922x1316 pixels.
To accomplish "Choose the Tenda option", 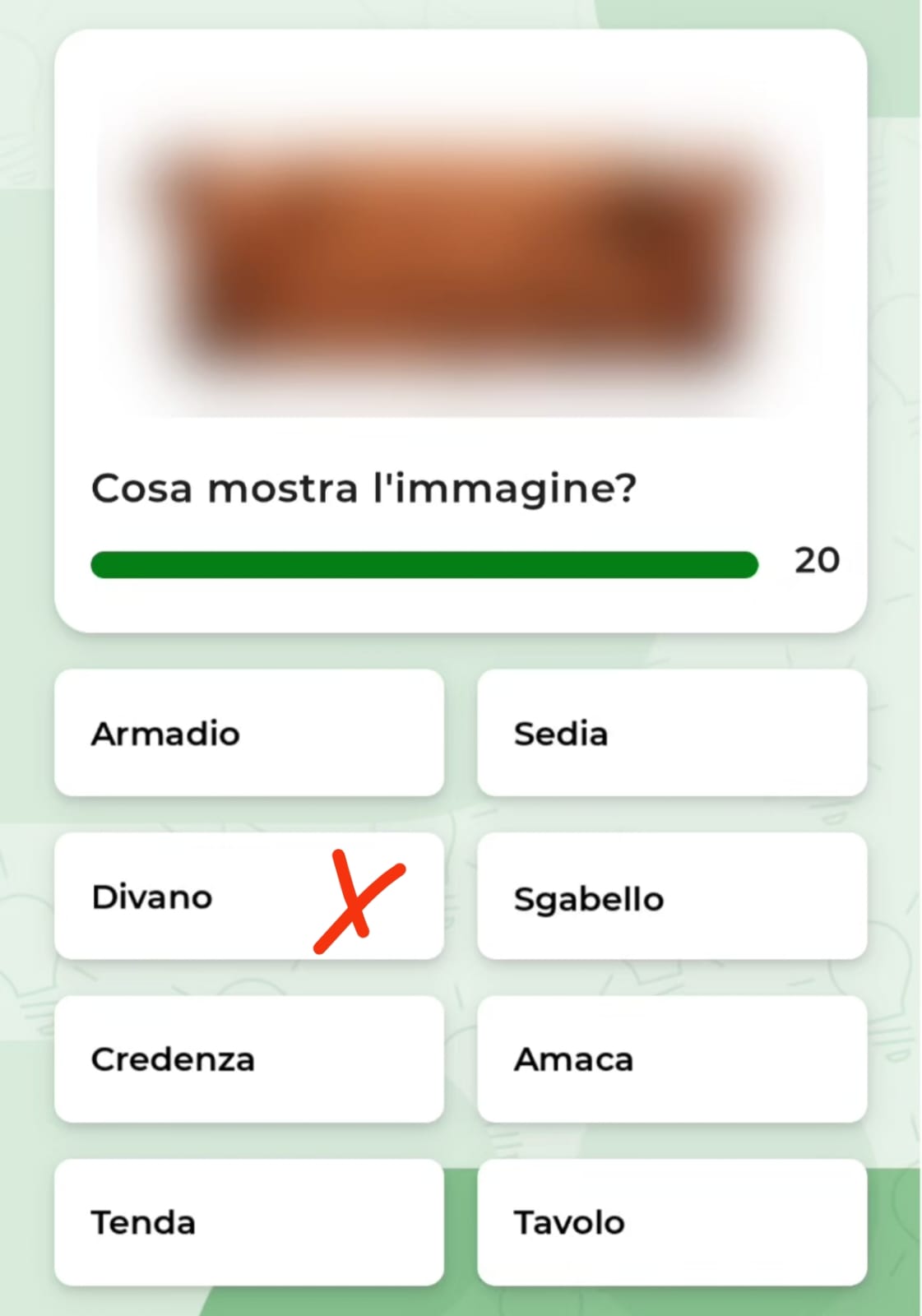I will [248, 1222].
